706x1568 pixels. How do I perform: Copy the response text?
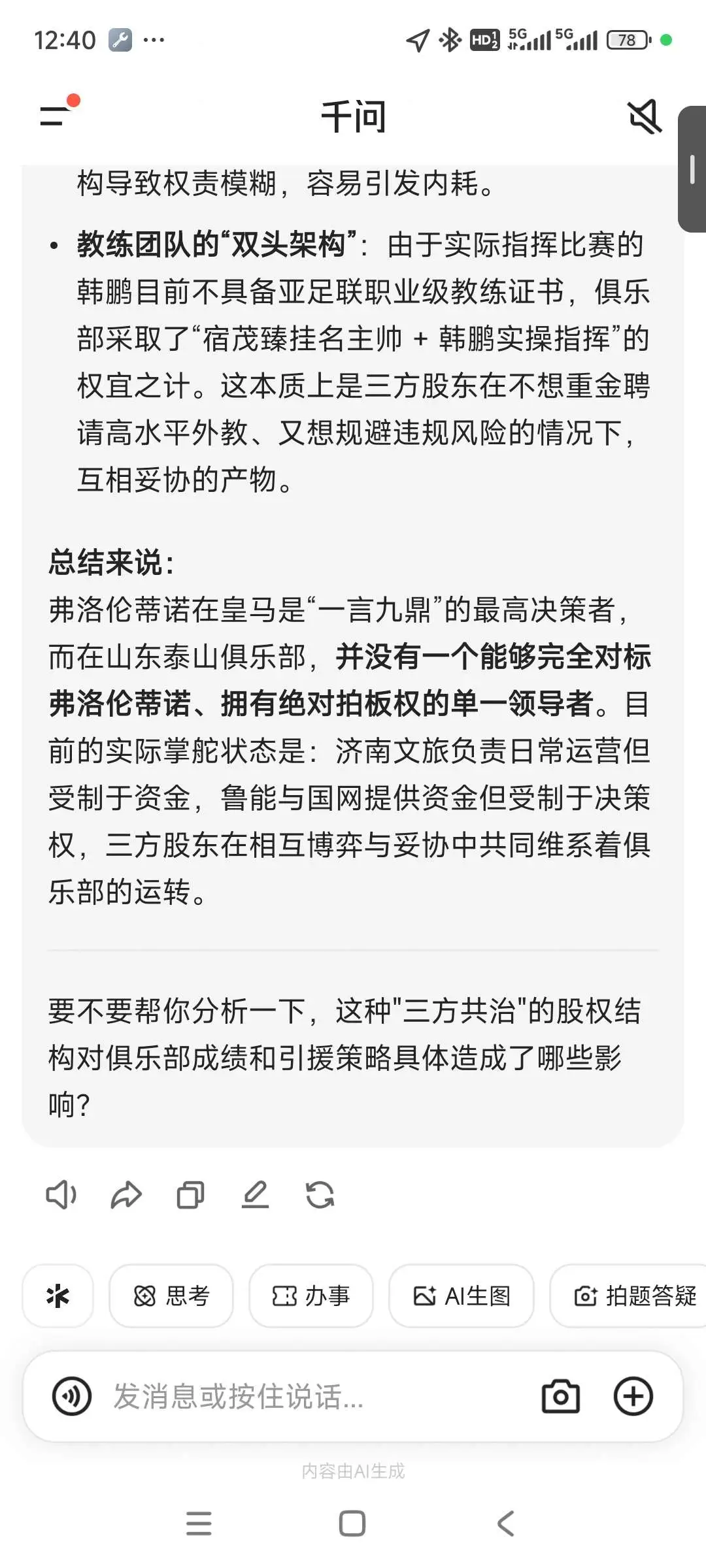tap(190, 1195)
